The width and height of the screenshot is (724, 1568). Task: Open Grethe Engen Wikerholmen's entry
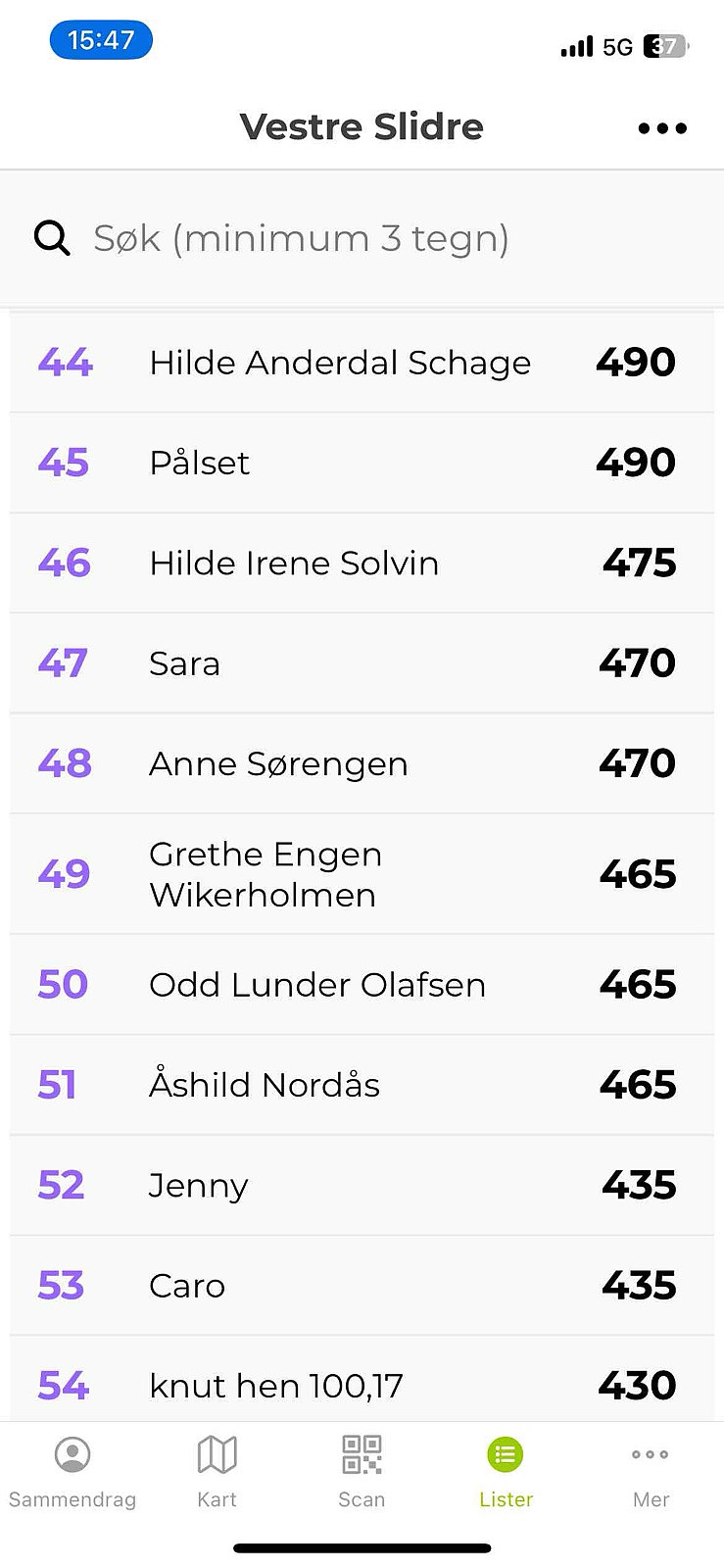pyautogui.click(x=362, y=874)
